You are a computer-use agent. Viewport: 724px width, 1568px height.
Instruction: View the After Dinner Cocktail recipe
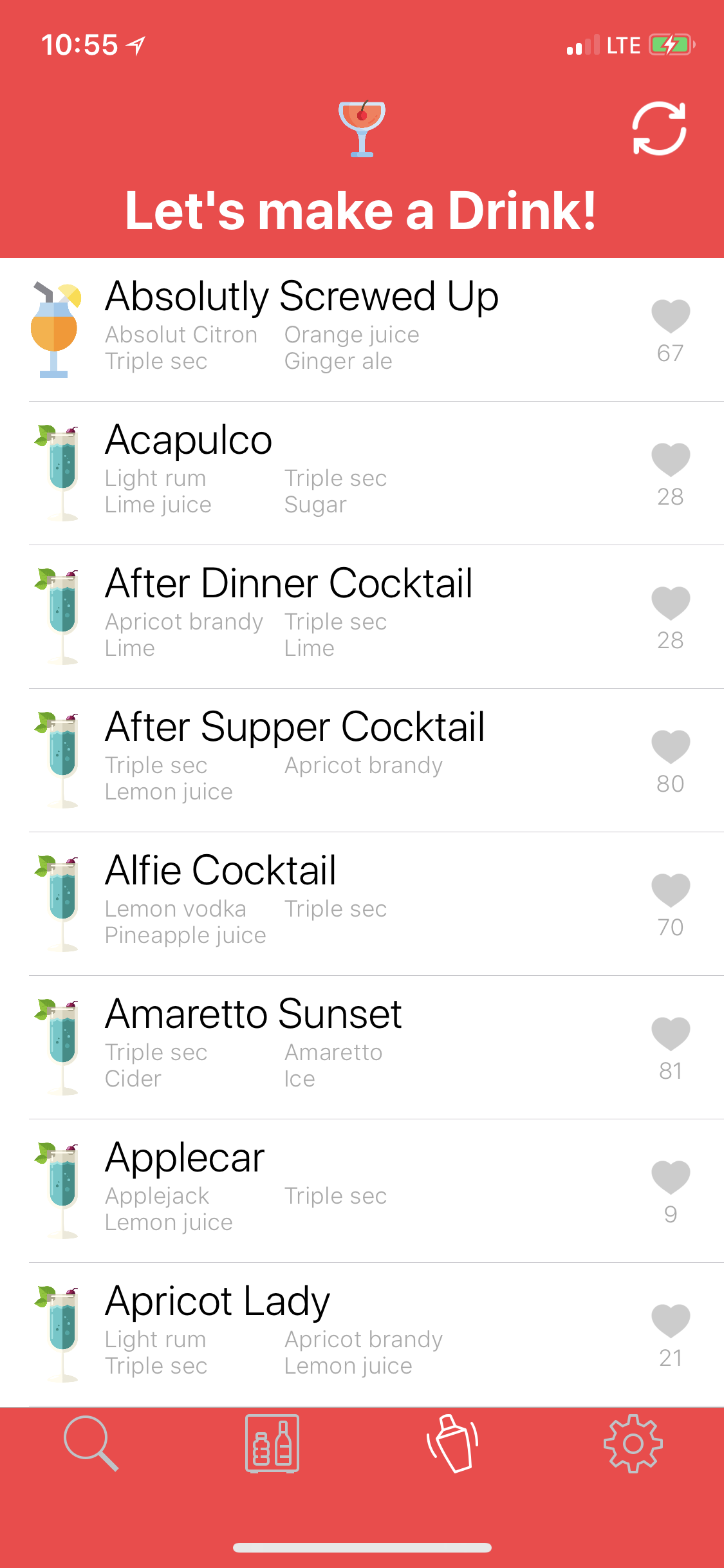(288, 584)
